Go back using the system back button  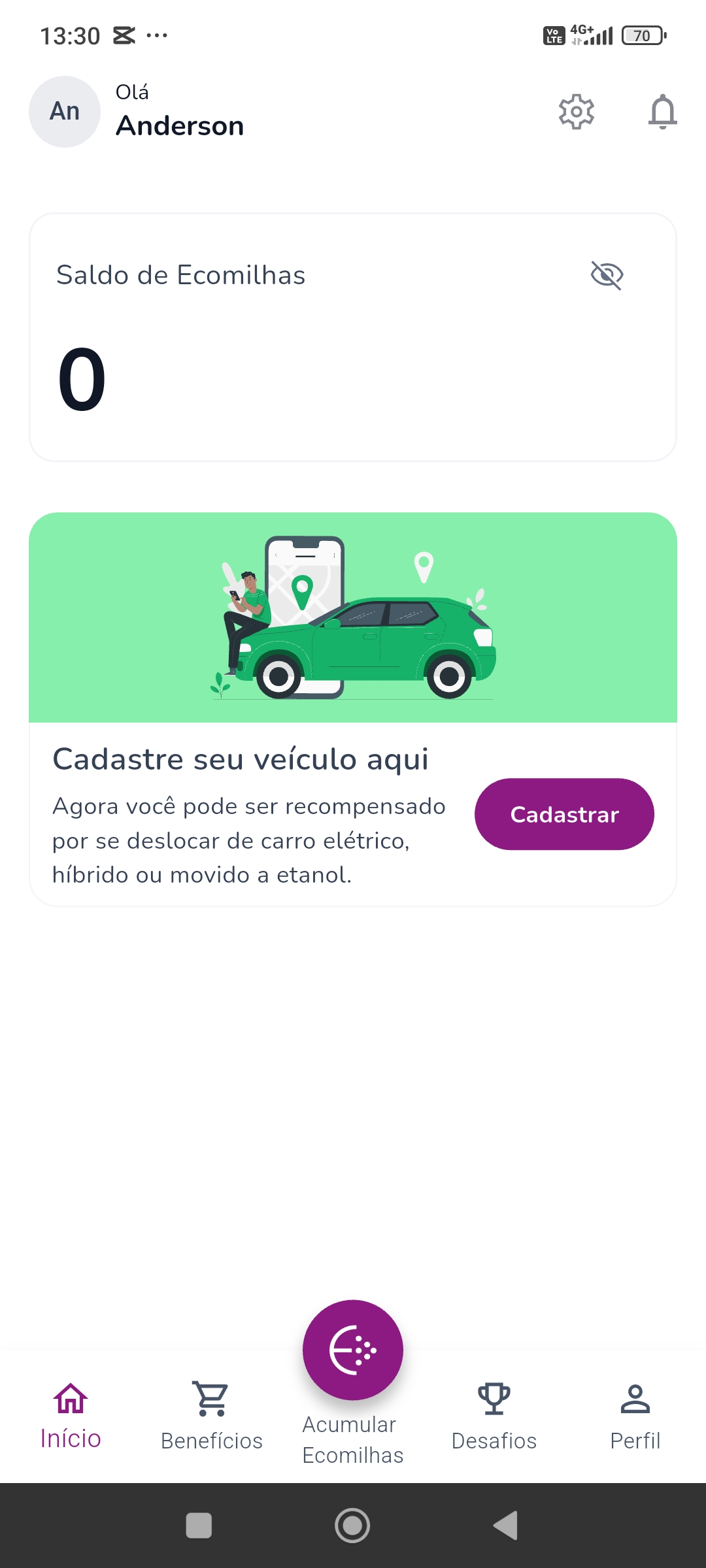coord(505,1526)
